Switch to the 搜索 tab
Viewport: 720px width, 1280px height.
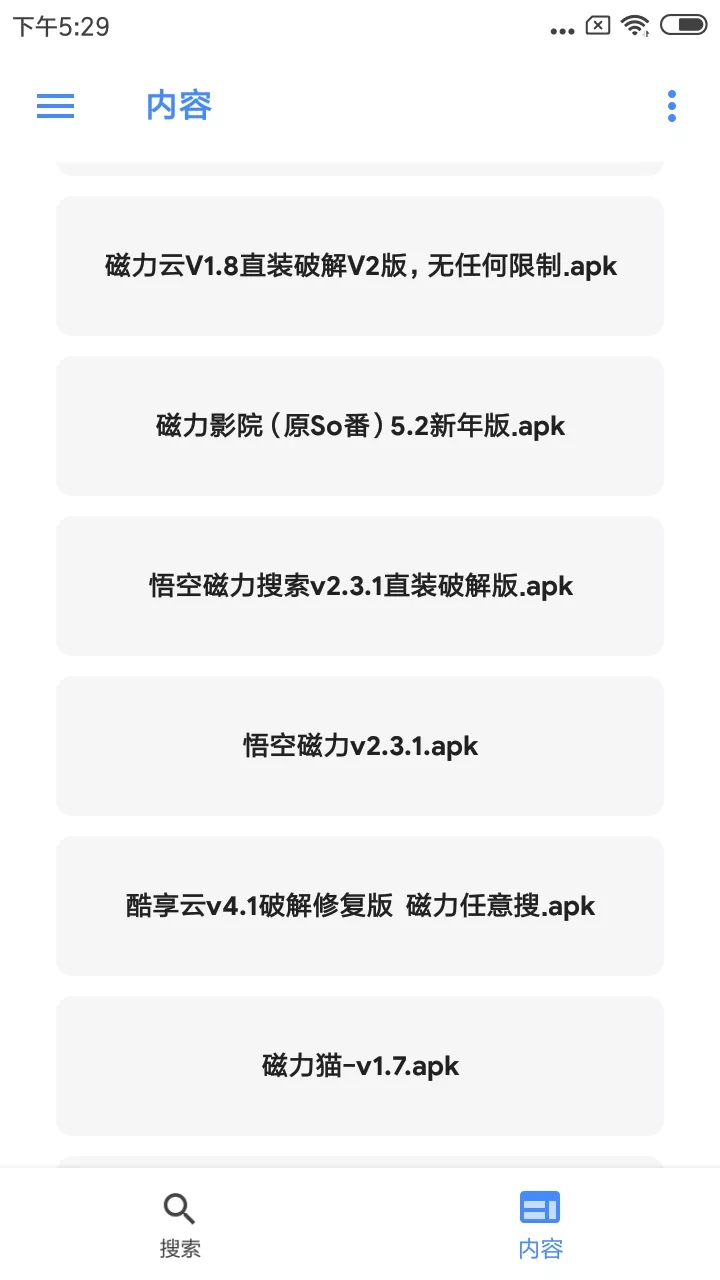180,1224
